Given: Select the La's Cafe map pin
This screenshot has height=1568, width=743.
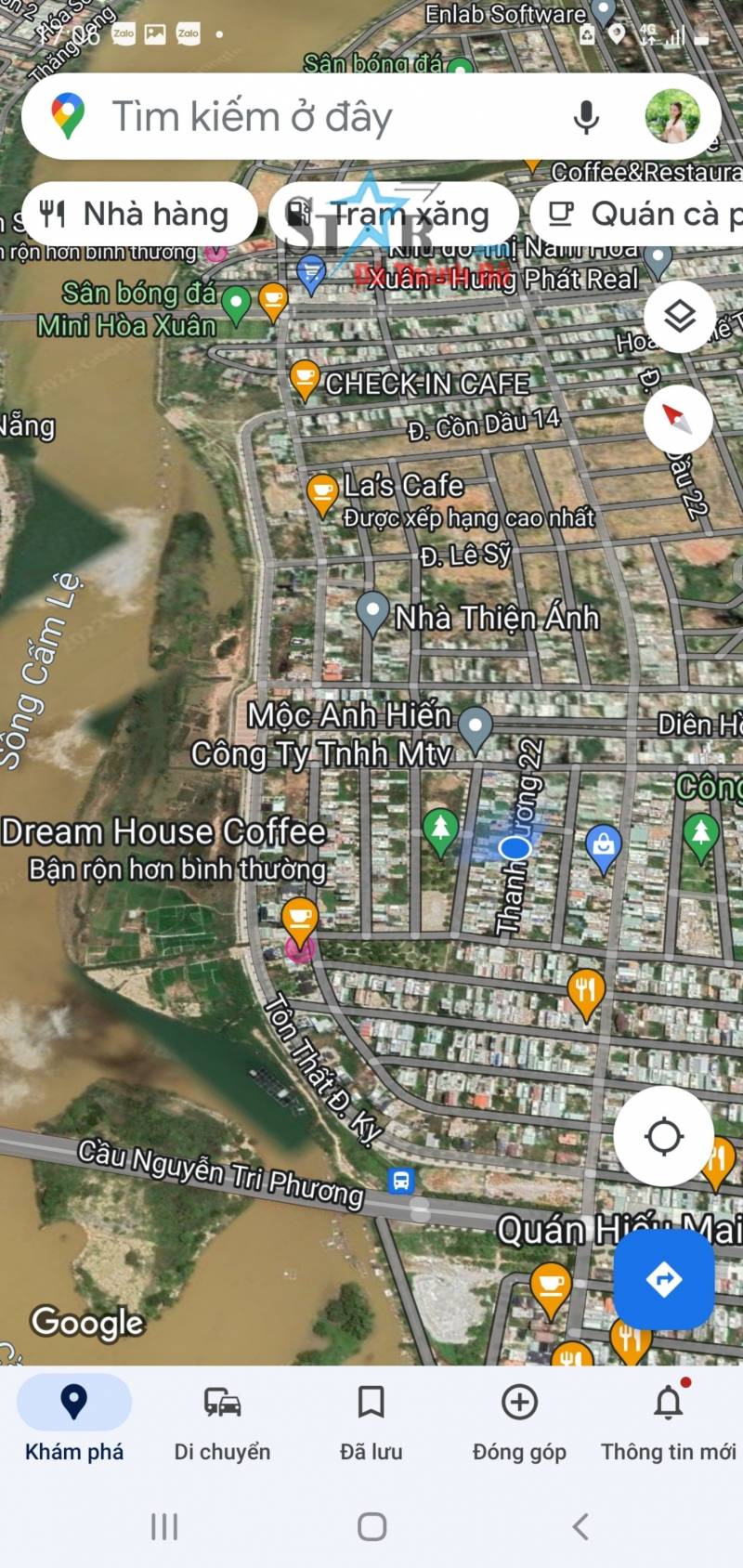Looking at the screenshot, I should tap(321, 493).
